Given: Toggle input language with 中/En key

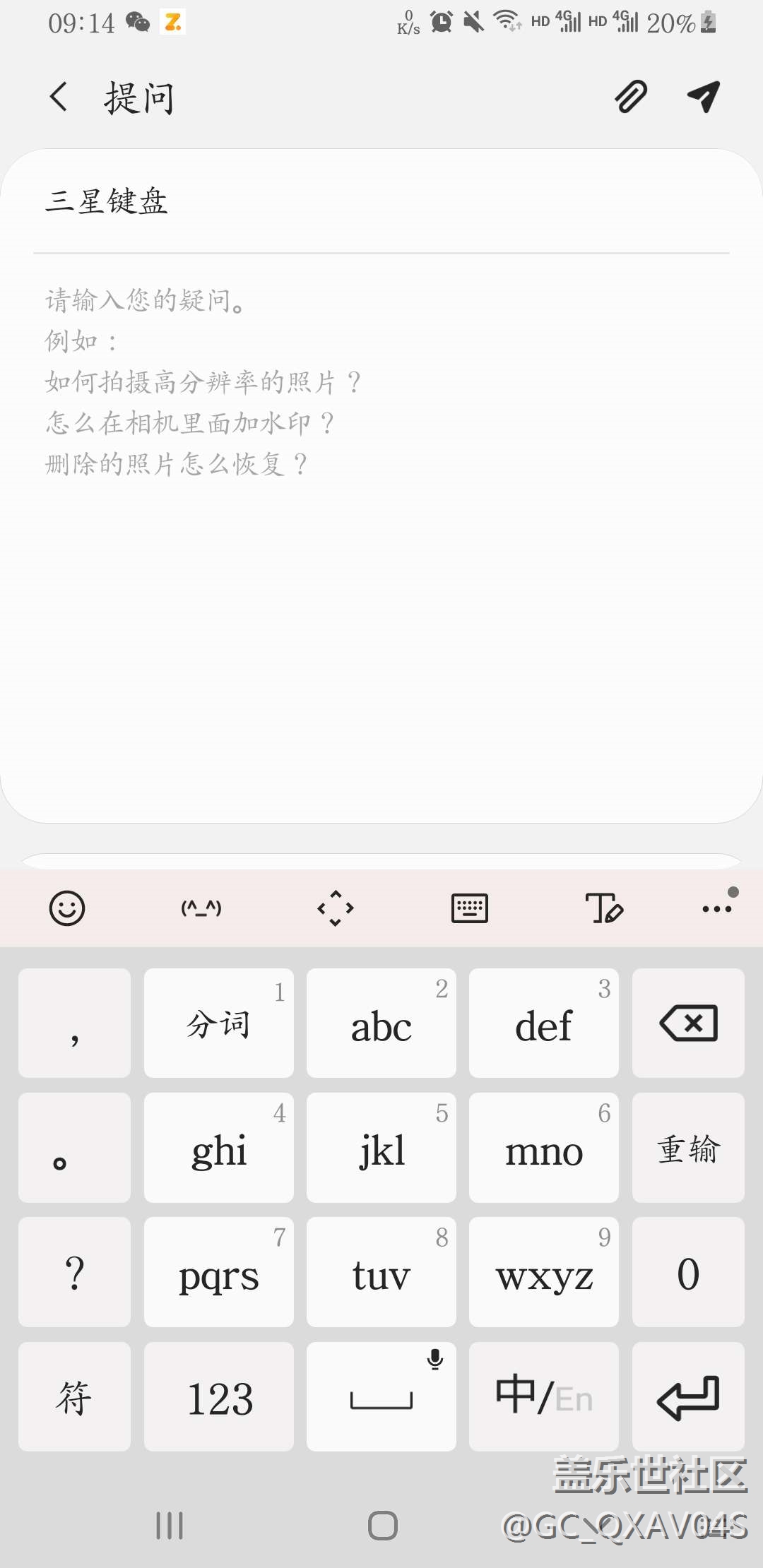Looking at the screenshot, I should (x=544, y=1397).
